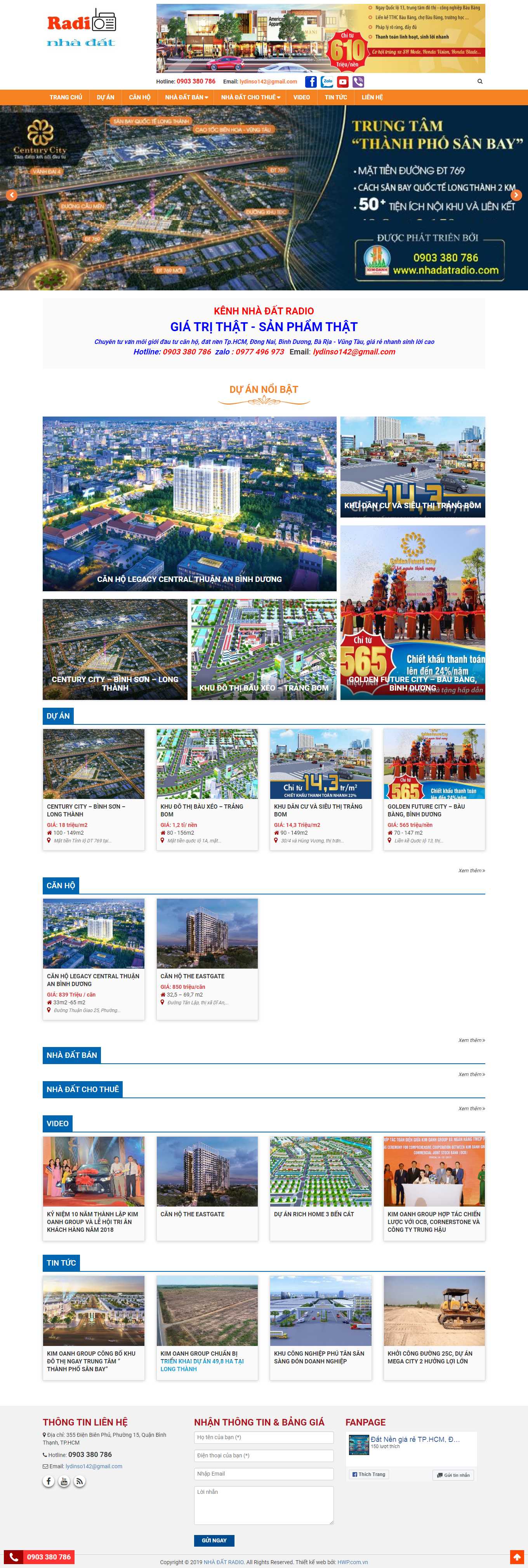This screenshot has height=1568, width=528.
Task: Open DỰ ÁN menu item
Action: coord(105,97)
